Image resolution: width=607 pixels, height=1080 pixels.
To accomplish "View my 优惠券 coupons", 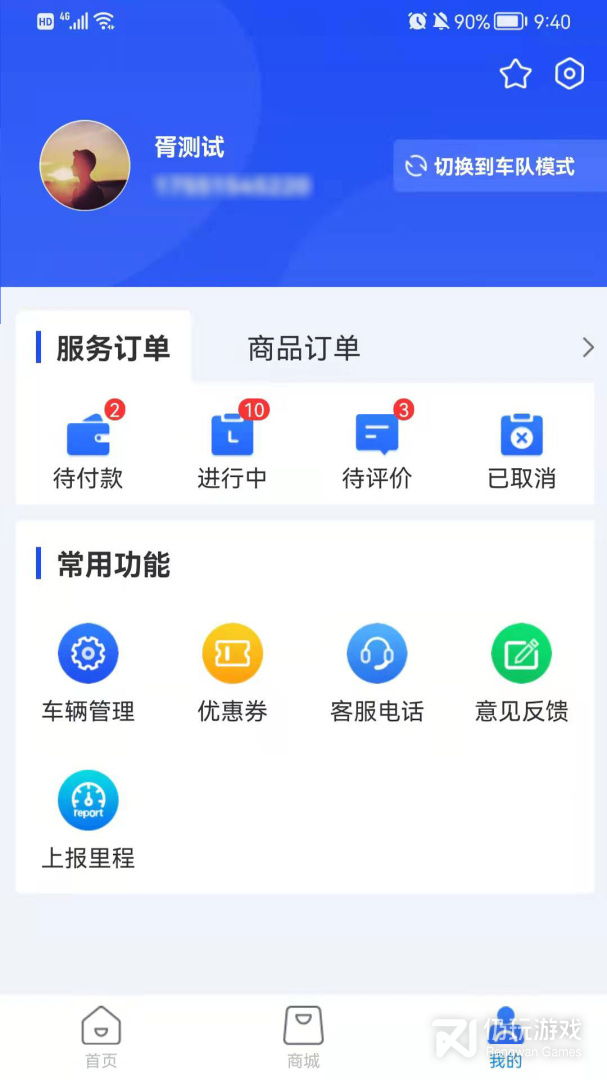I will 232,672.
